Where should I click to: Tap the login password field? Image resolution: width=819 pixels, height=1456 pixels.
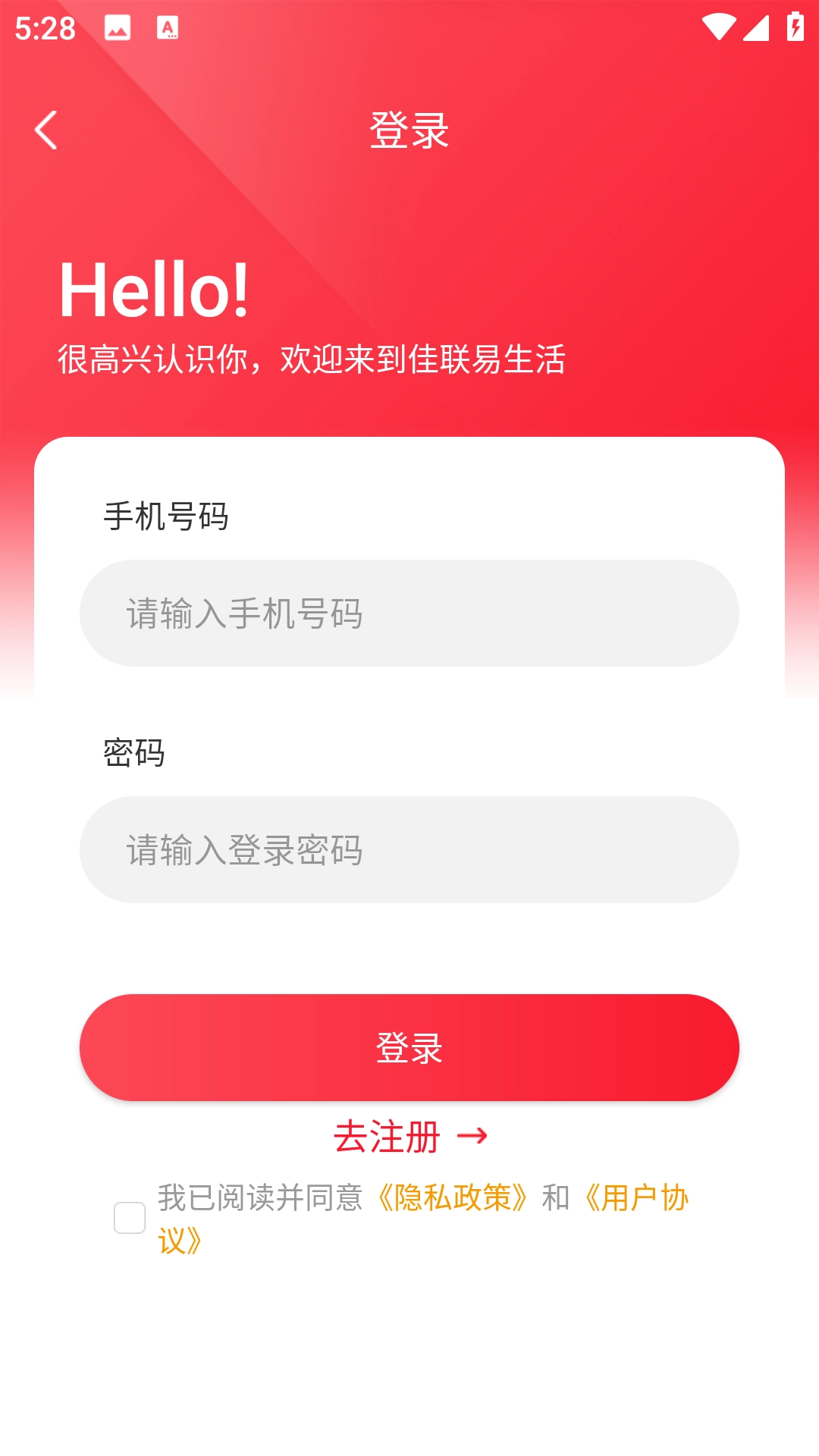[x=409, y=850]
